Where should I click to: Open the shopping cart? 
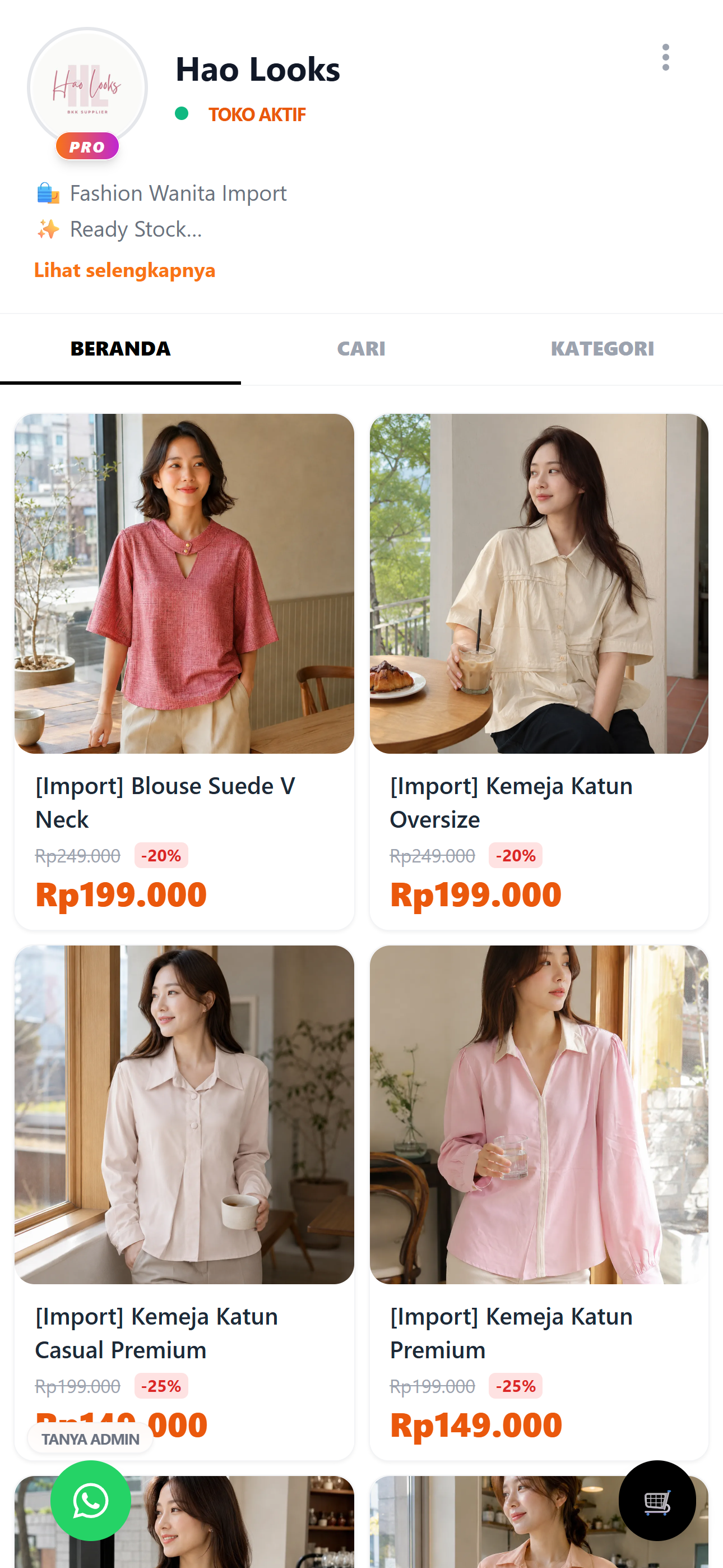657,1501
